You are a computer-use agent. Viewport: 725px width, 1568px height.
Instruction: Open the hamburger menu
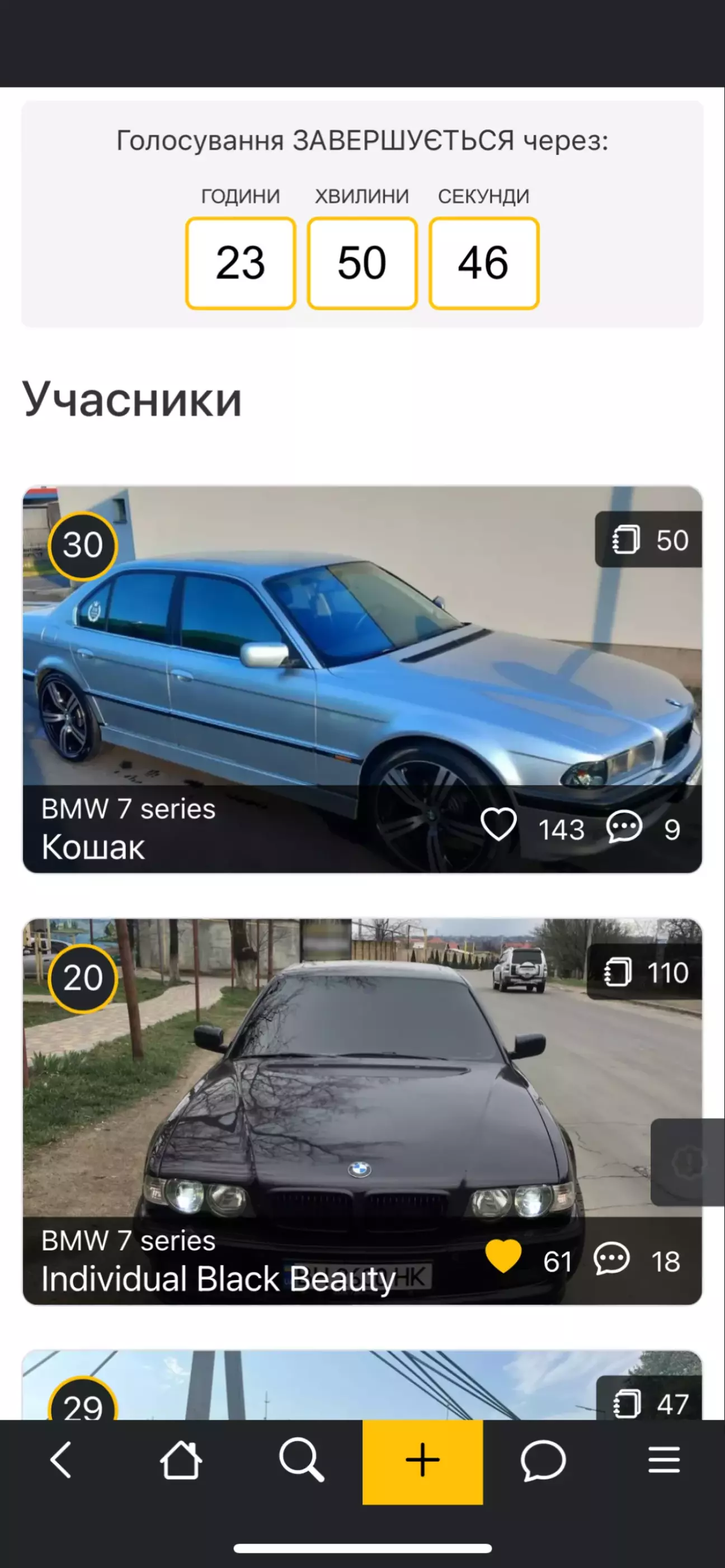(663, 1460)
